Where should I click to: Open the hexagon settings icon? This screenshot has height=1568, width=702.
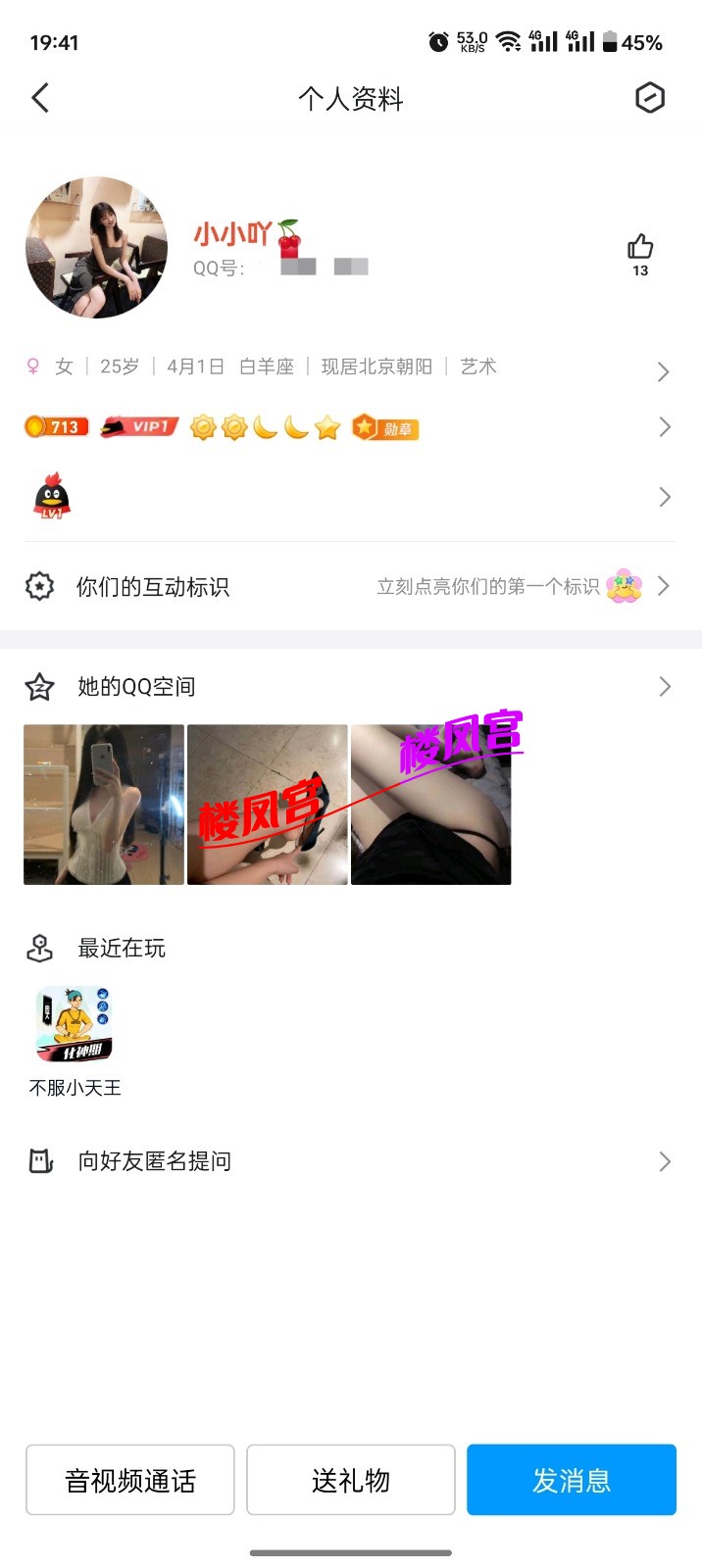click(x=649, y=98)
